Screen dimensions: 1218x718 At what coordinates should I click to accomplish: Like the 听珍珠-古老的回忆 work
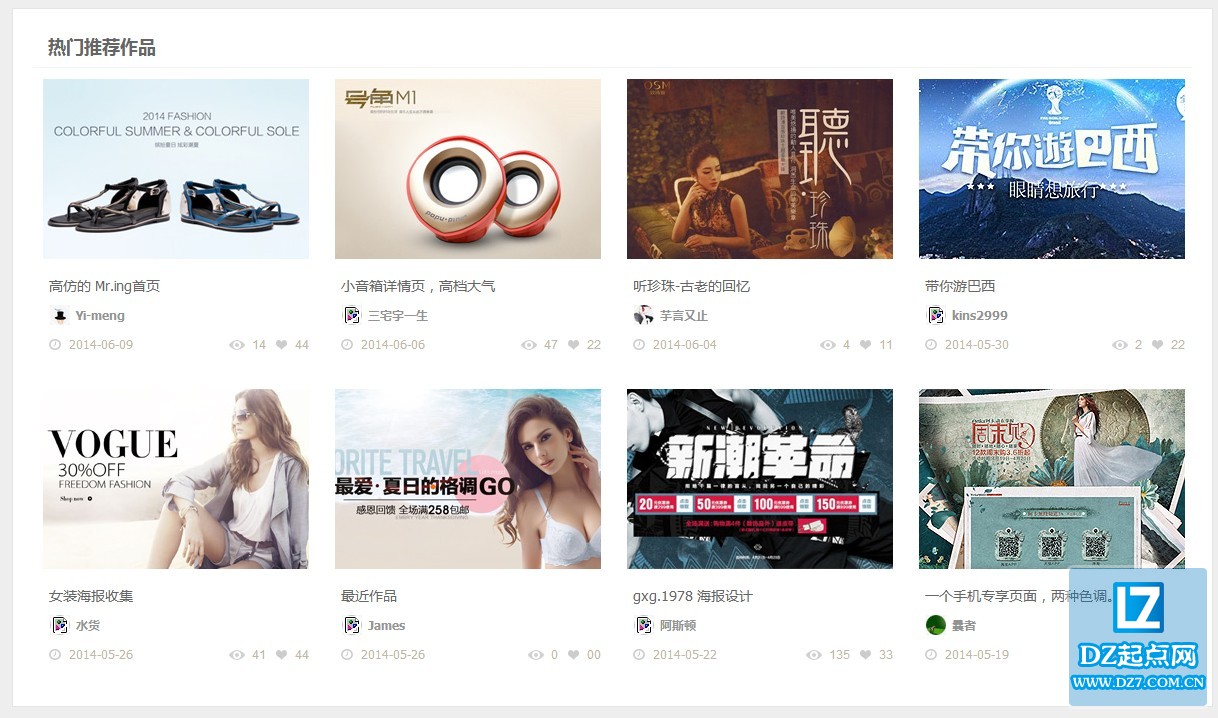(x=866, y=345)
